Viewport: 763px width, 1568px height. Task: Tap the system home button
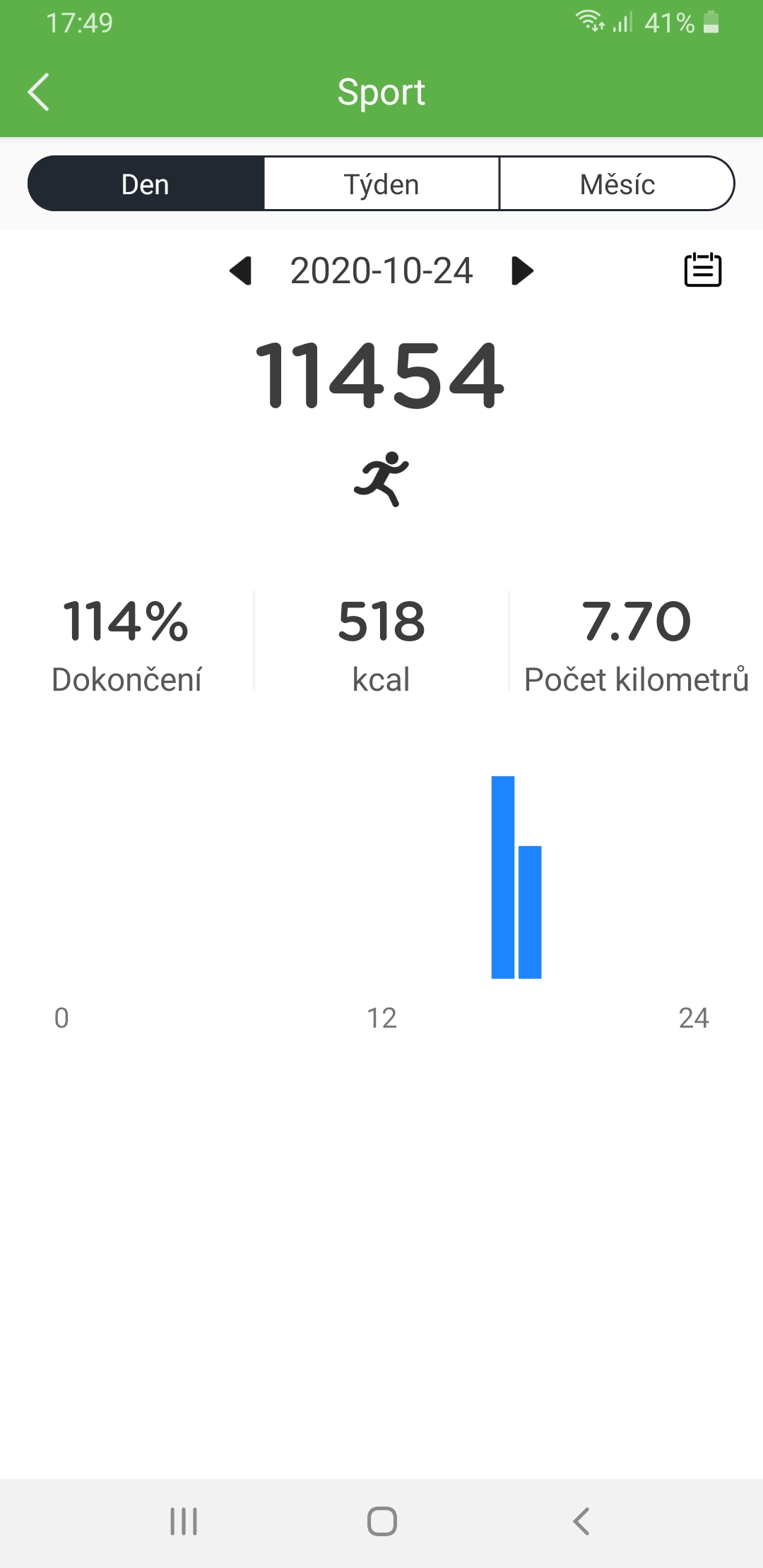pyautogui.click(x=381, y=1521)
